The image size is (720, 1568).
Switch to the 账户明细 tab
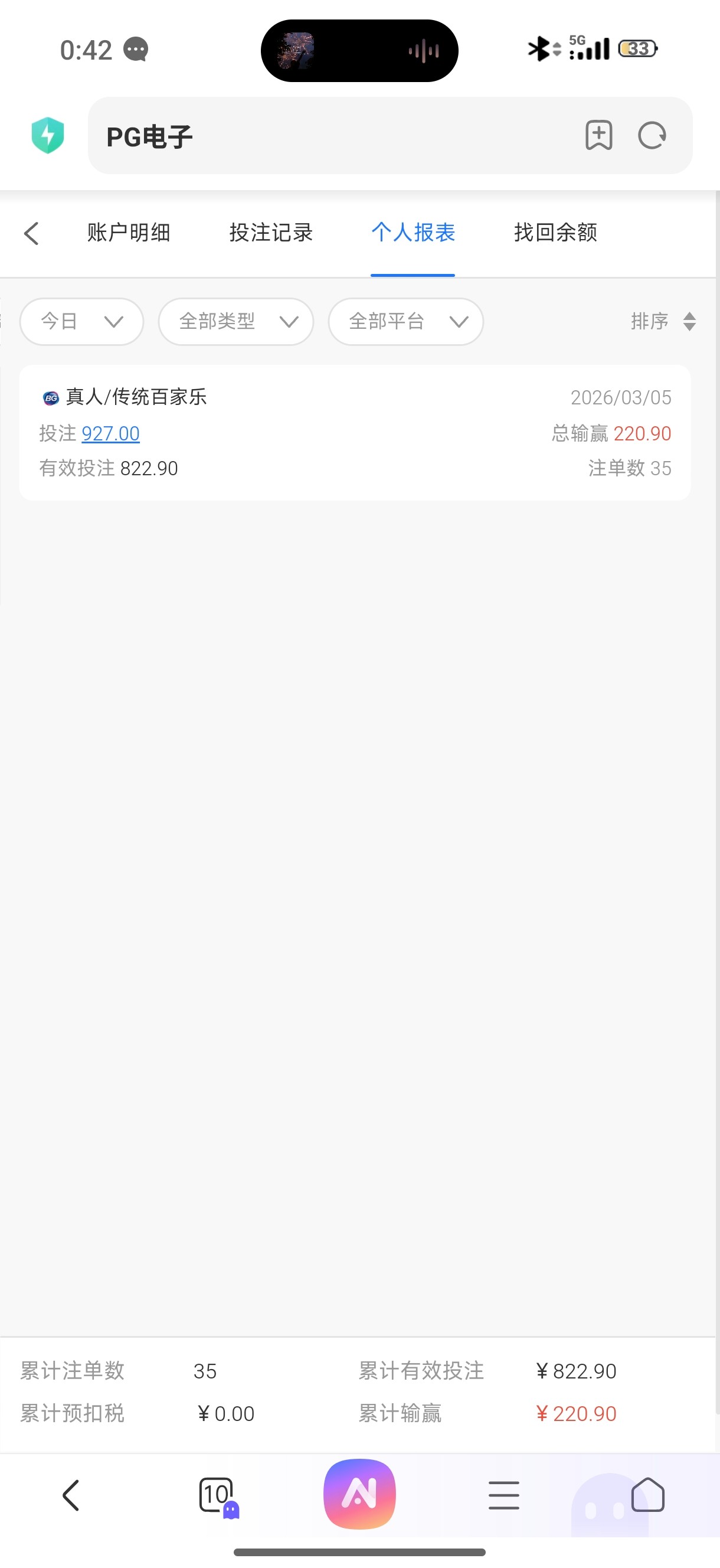[129, 233]
